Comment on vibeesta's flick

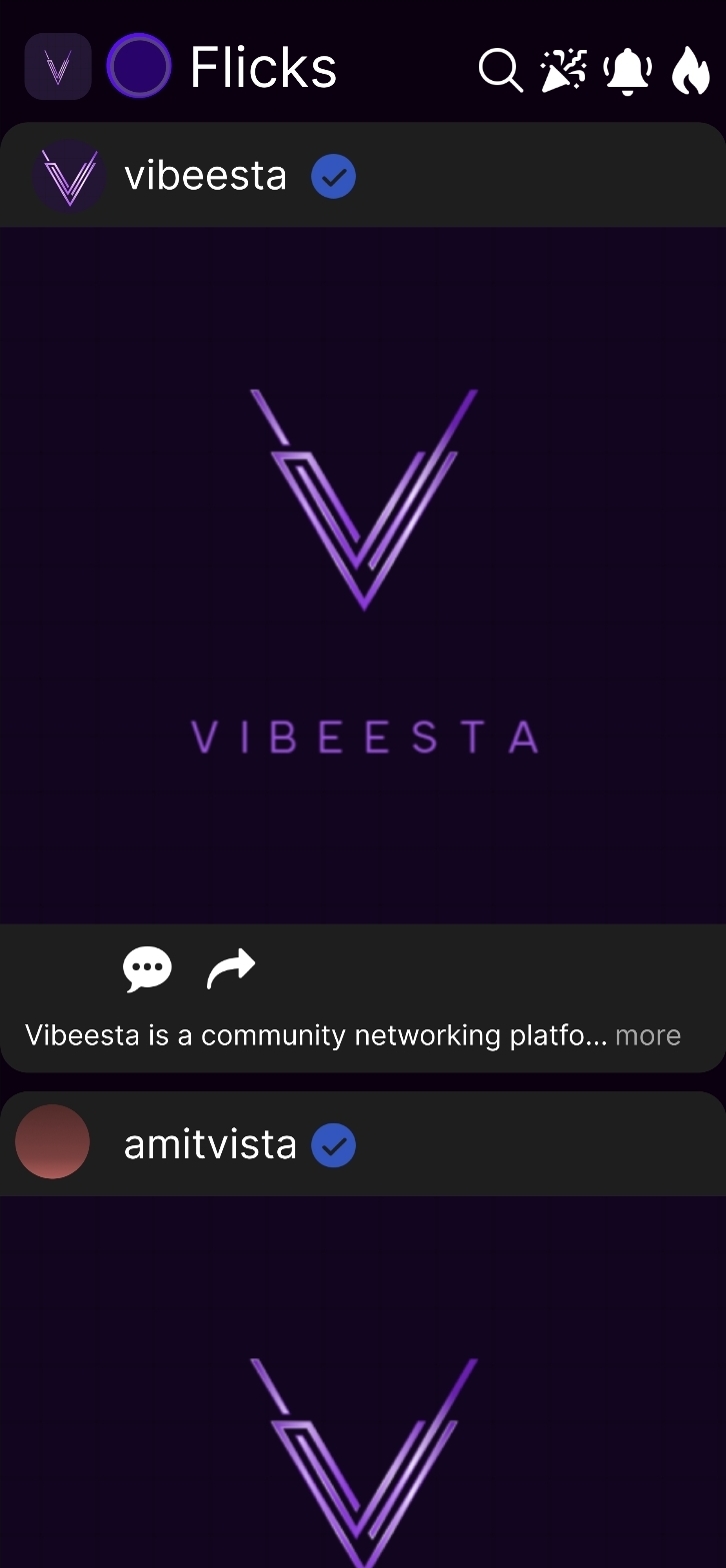147,967
